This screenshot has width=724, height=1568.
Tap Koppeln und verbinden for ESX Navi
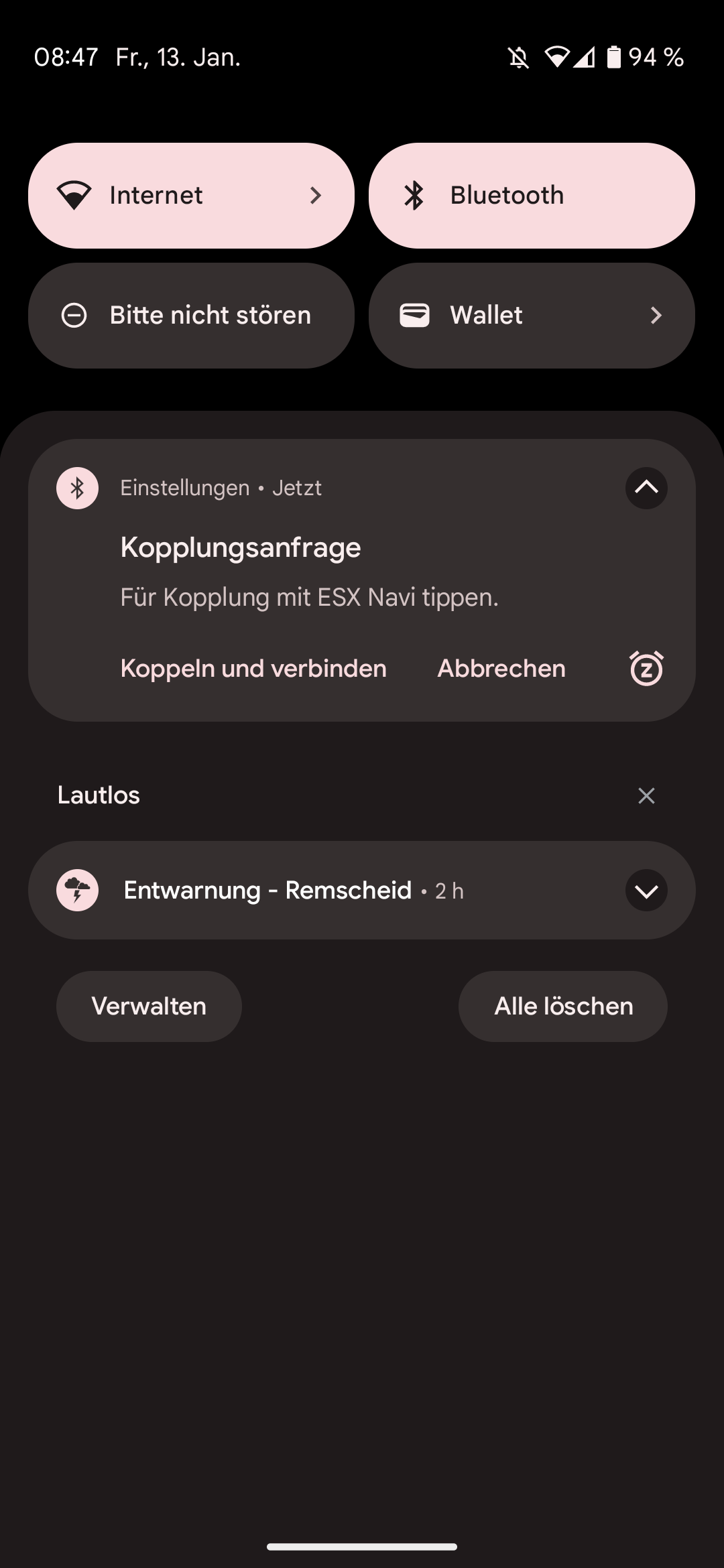253,669
